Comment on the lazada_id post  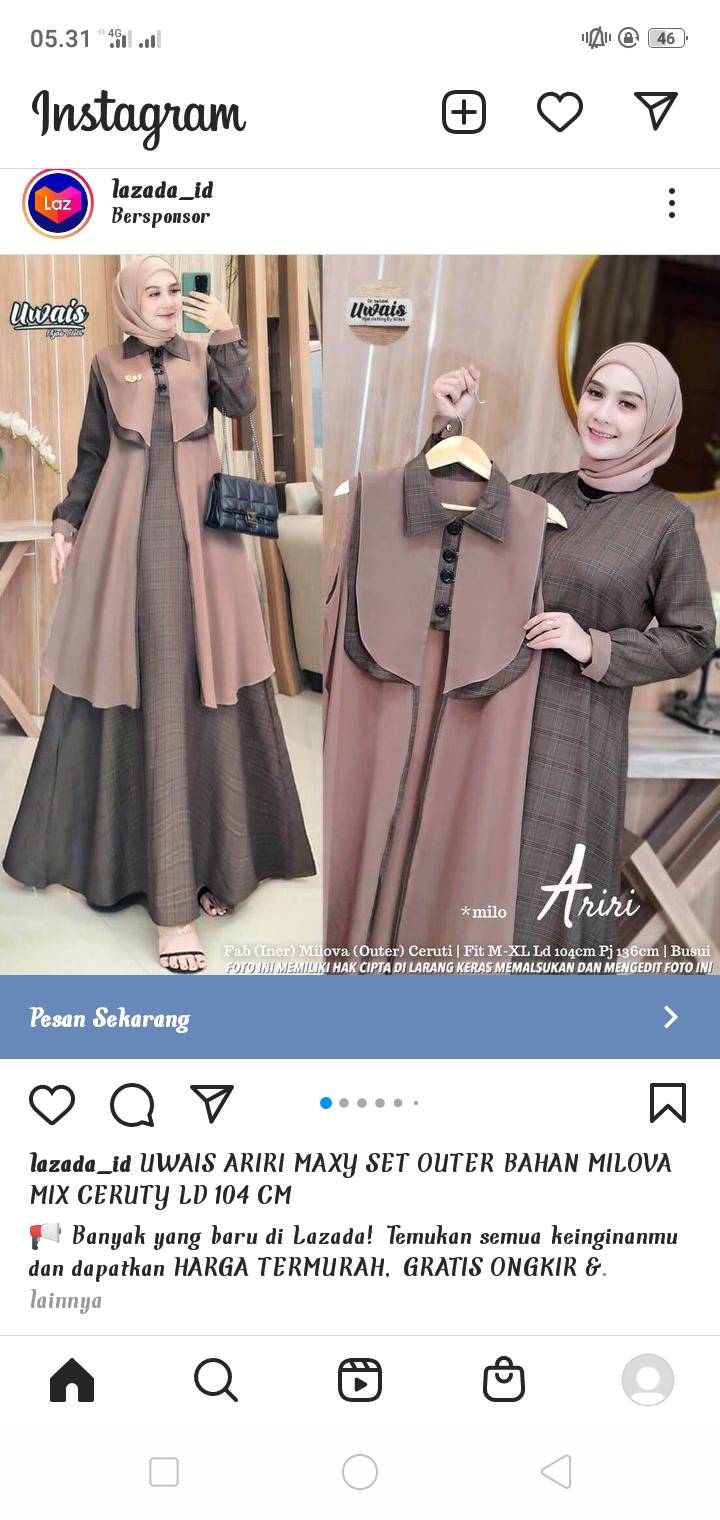(132, 1105)
